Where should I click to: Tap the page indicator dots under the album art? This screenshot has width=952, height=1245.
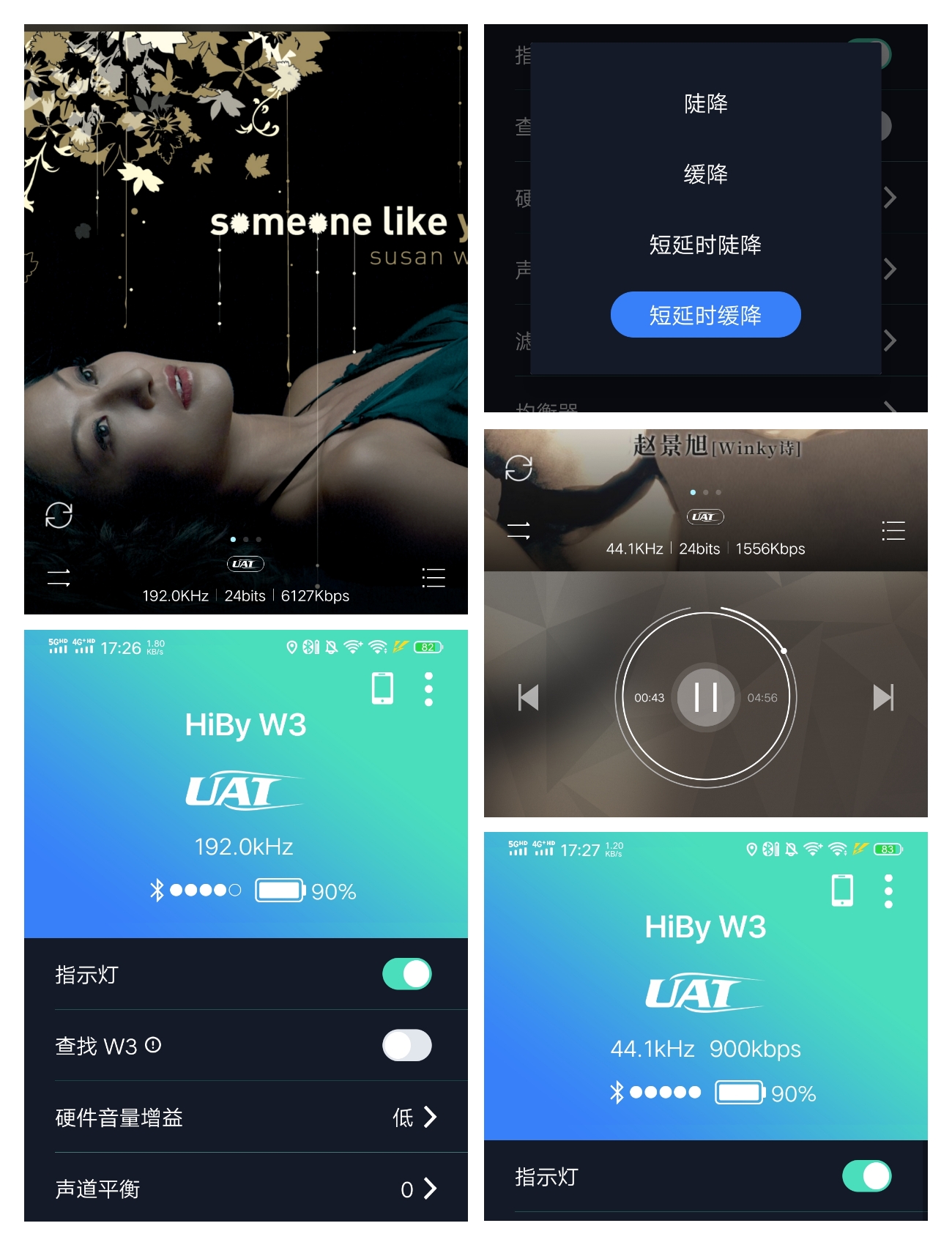pyautogui.click(x=245, y=538)
